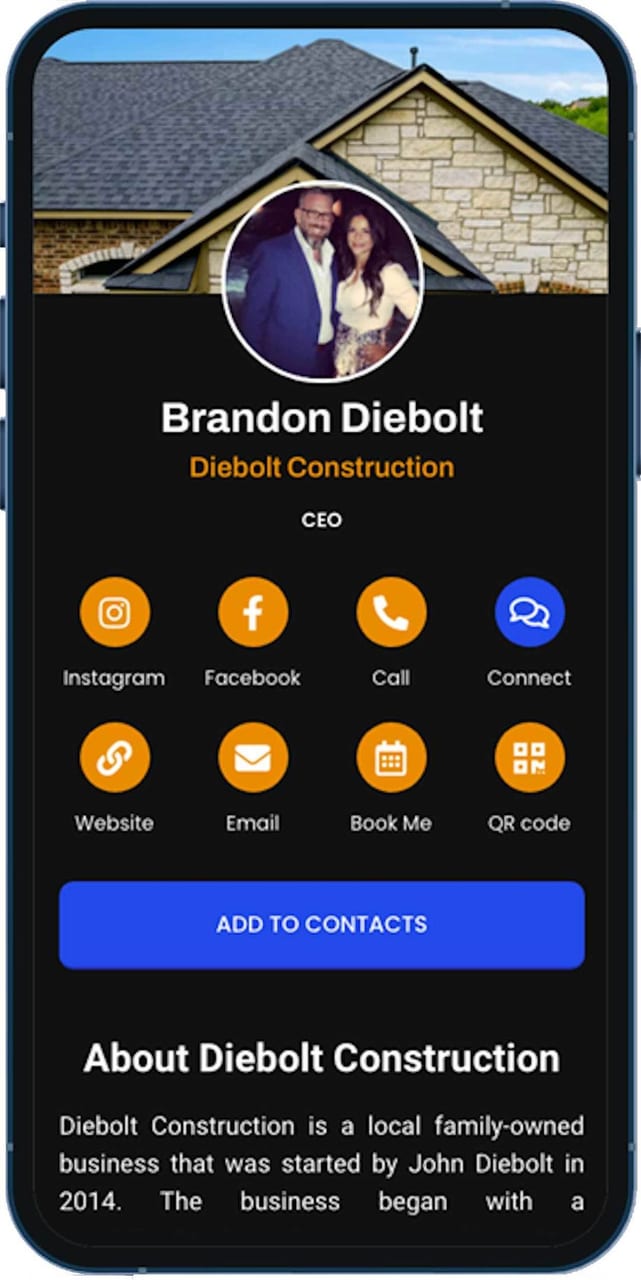Open the Instagram profile link

coord(115,612)
